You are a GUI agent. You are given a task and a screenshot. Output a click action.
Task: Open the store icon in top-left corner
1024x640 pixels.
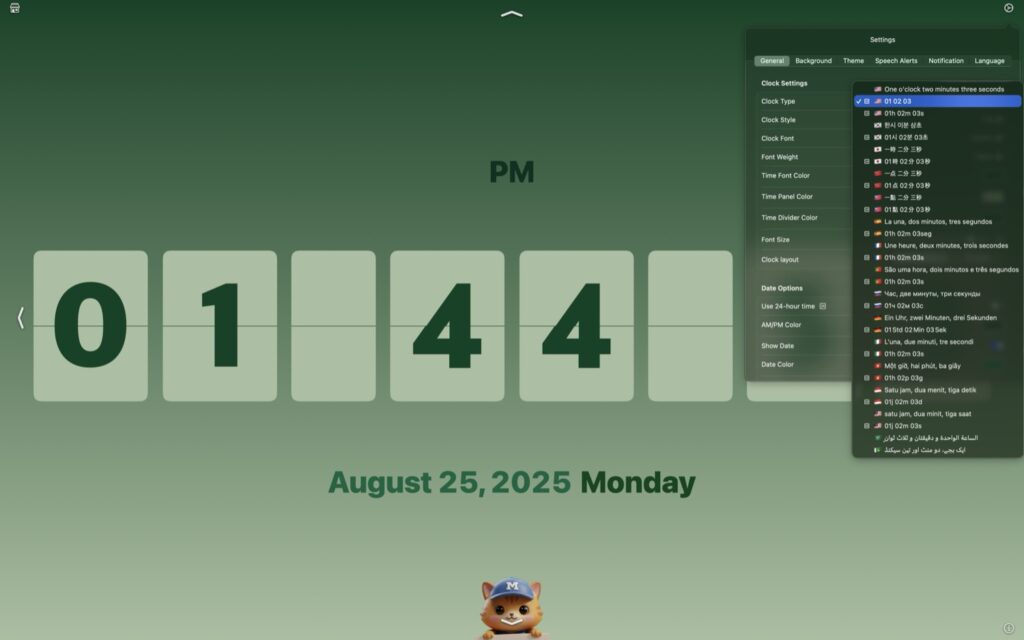pyautogui.click(x=14, y=8)
